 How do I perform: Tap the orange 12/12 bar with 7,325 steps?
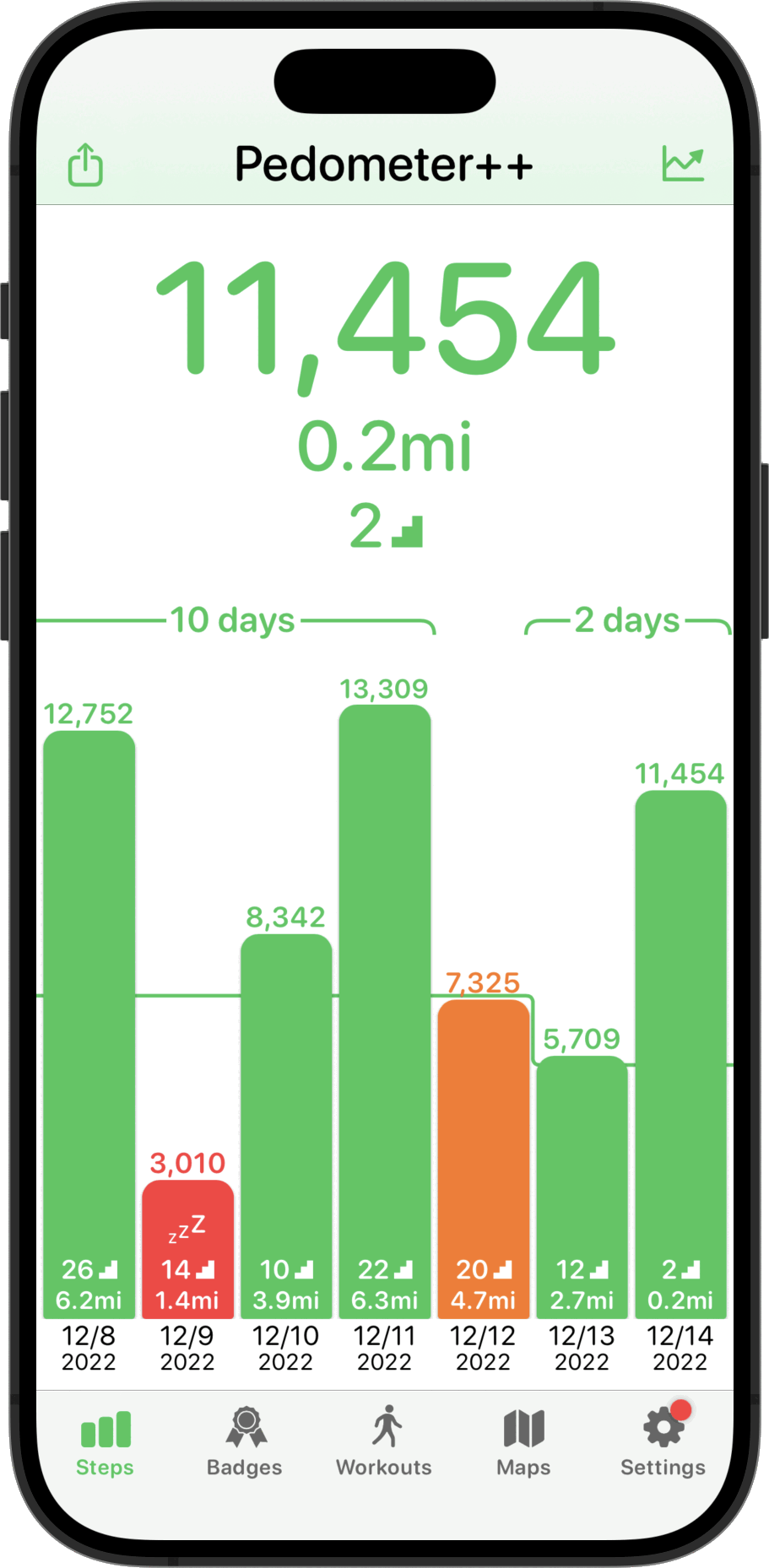pyautogui.click(x=484, y=1159)
